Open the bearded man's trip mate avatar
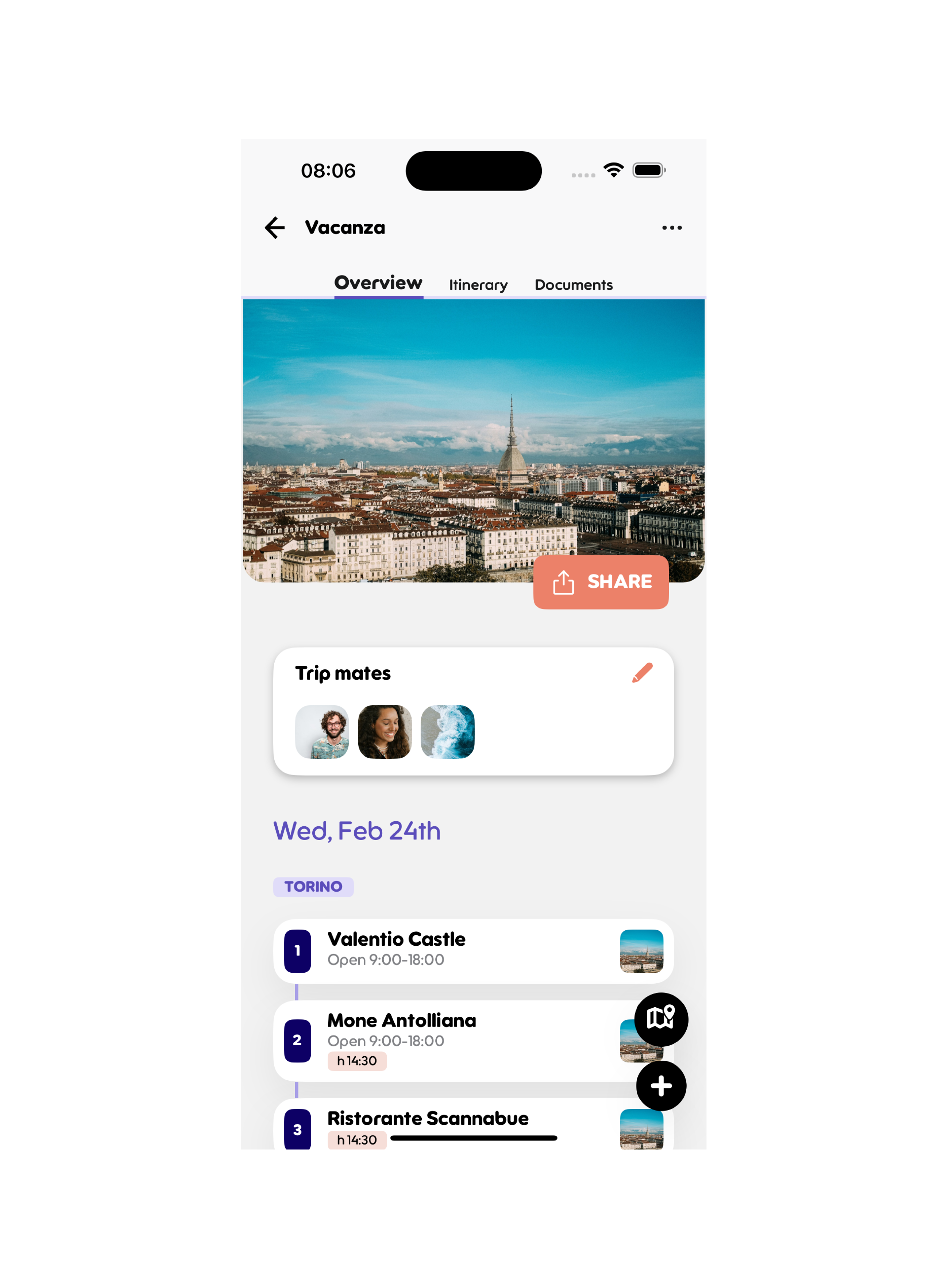 (x=322, y=732)
